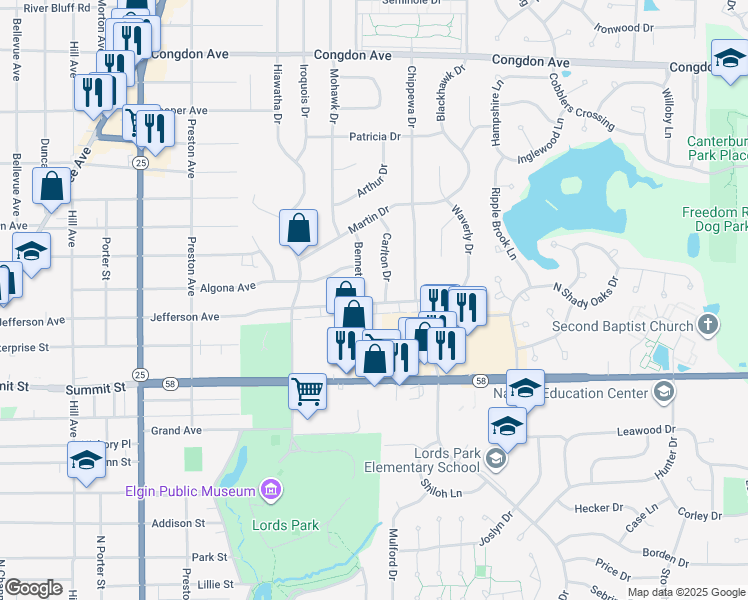View the Elgin Public Museum place icon
The image size is (748, 600).
[269, 490]
